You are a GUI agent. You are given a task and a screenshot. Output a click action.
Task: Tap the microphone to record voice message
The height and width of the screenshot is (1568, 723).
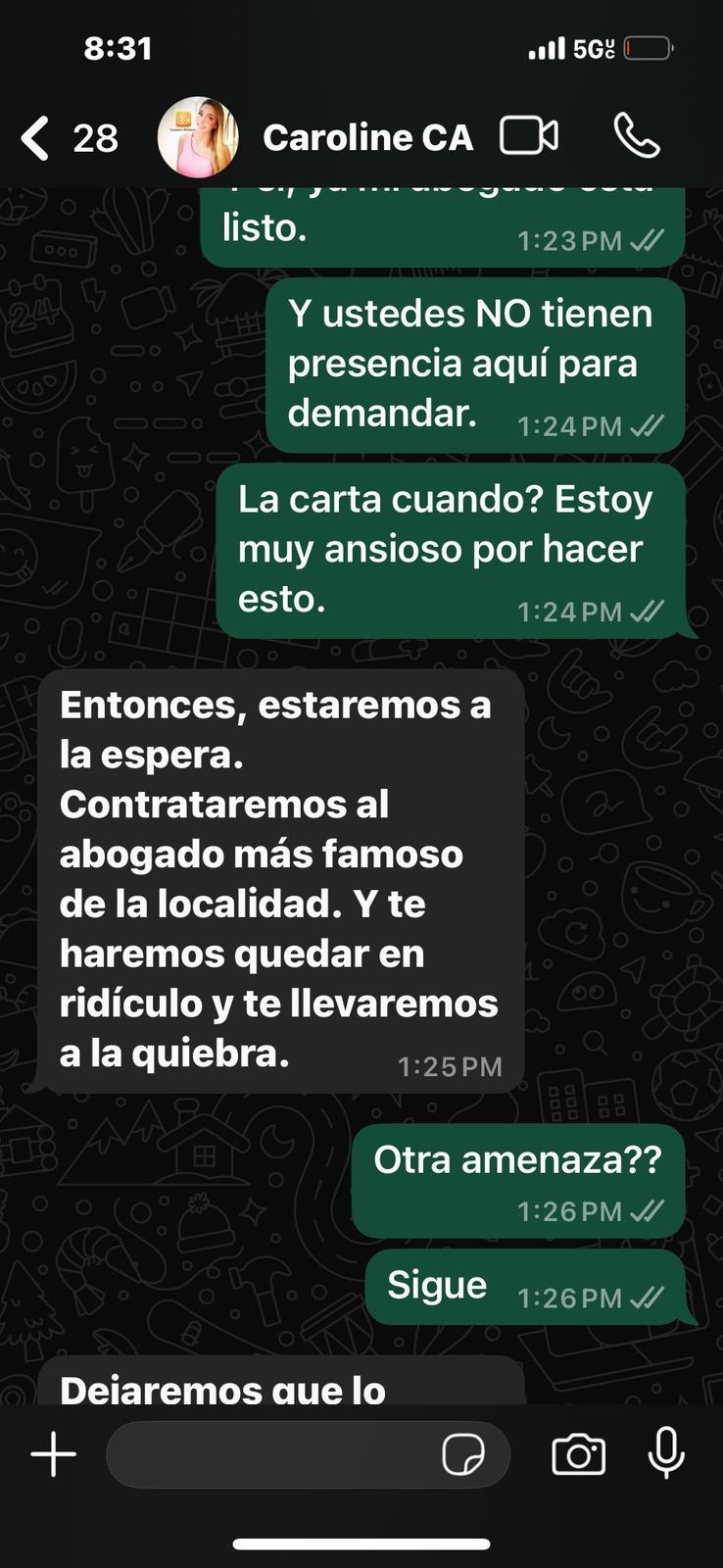coord(666,1453)
